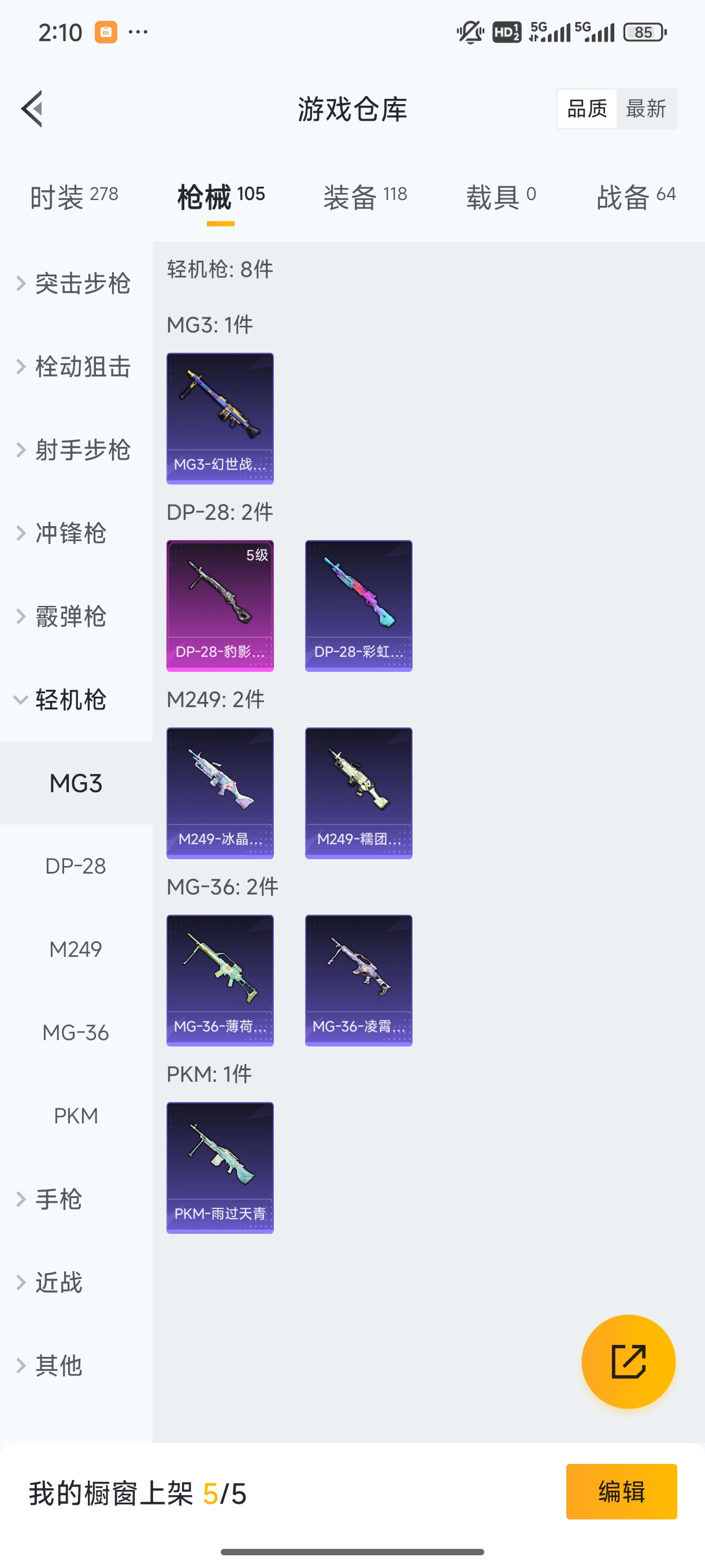705x1568 pixels.
Task: Select the MG-36-凌霄 skin thumbnail
Action: (358, 980)
